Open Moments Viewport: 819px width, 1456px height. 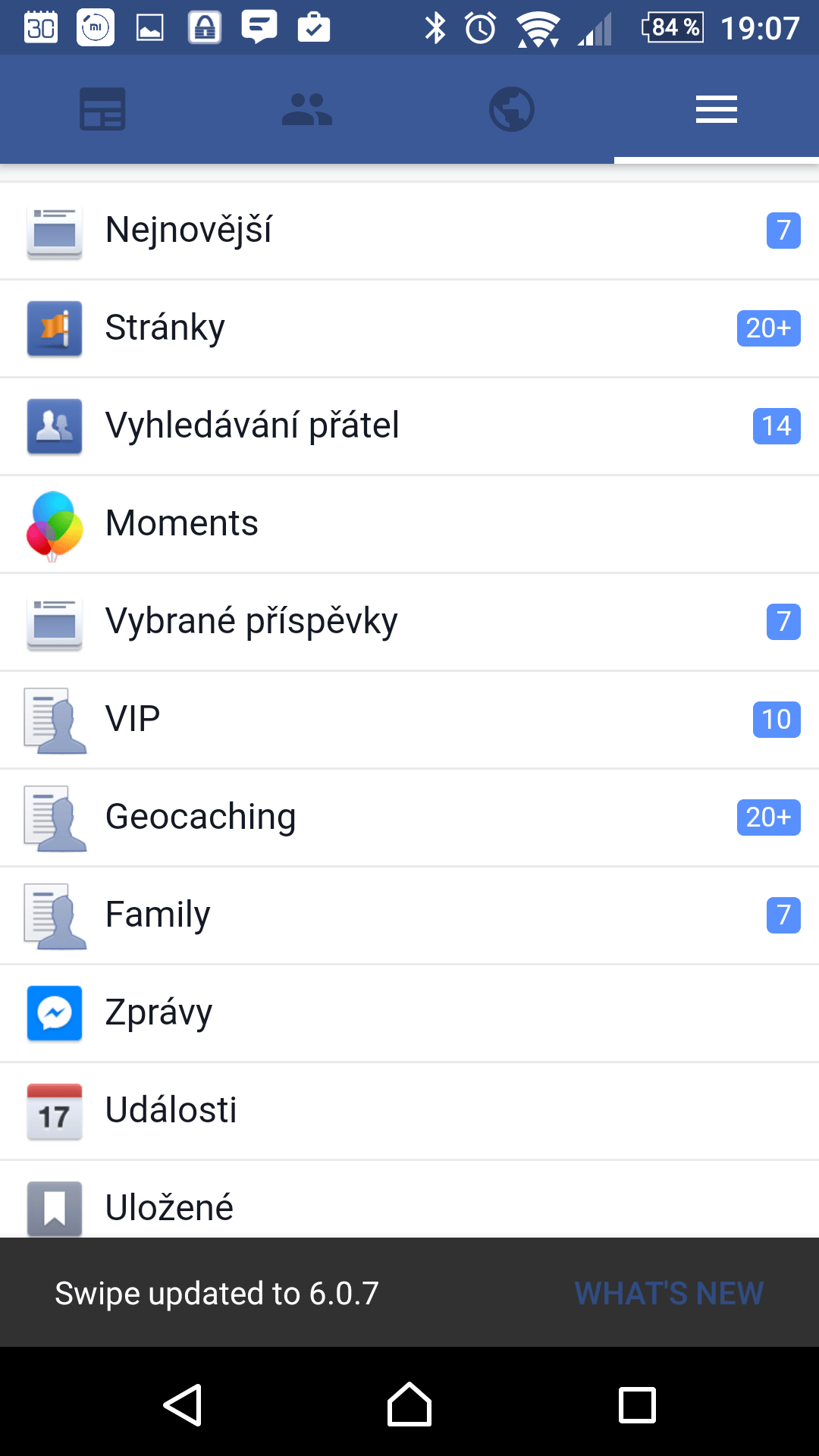[409, 524]
